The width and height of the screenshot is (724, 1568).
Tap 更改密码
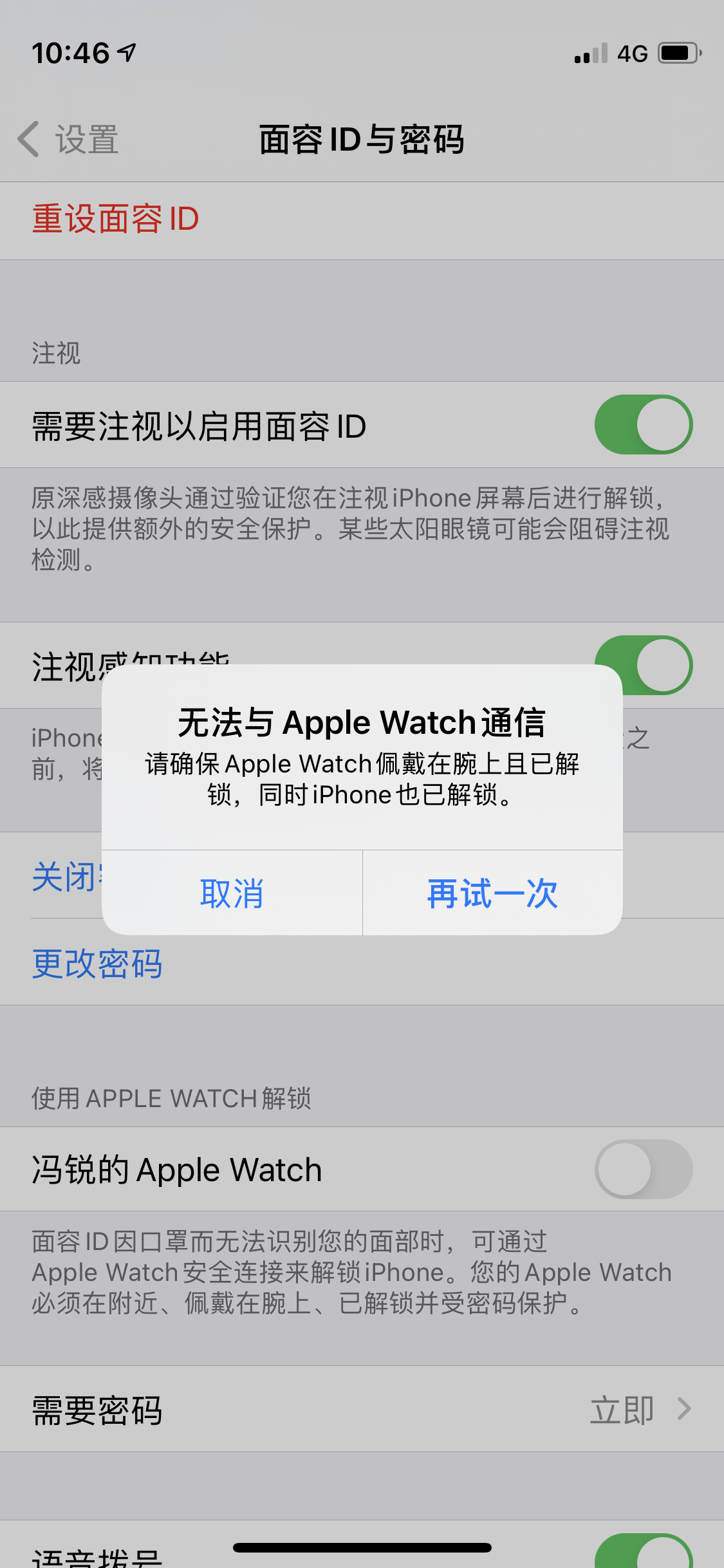tap(98, 964)
